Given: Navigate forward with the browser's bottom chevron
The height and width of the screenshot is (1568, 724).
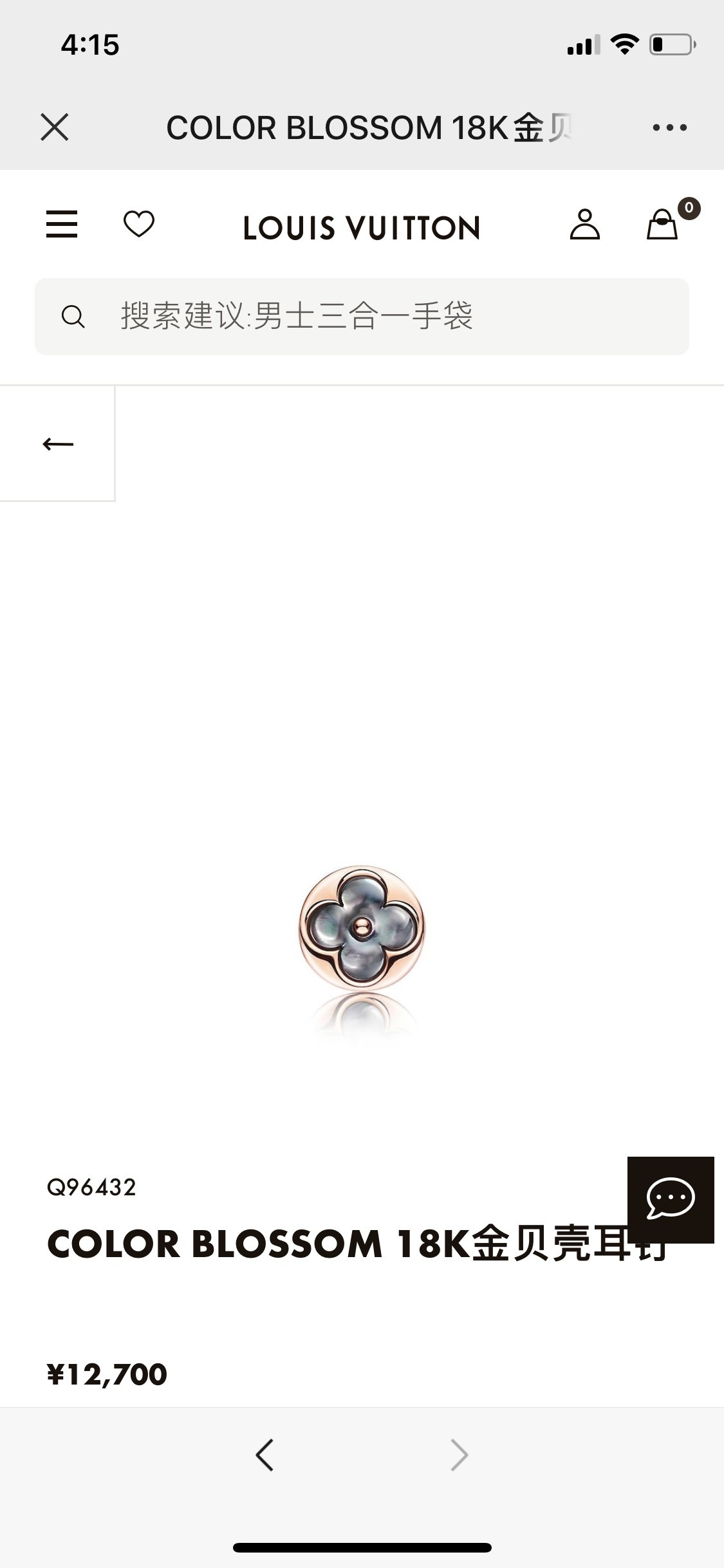Looking at the screenshot, I should [x=459, y=1455].
